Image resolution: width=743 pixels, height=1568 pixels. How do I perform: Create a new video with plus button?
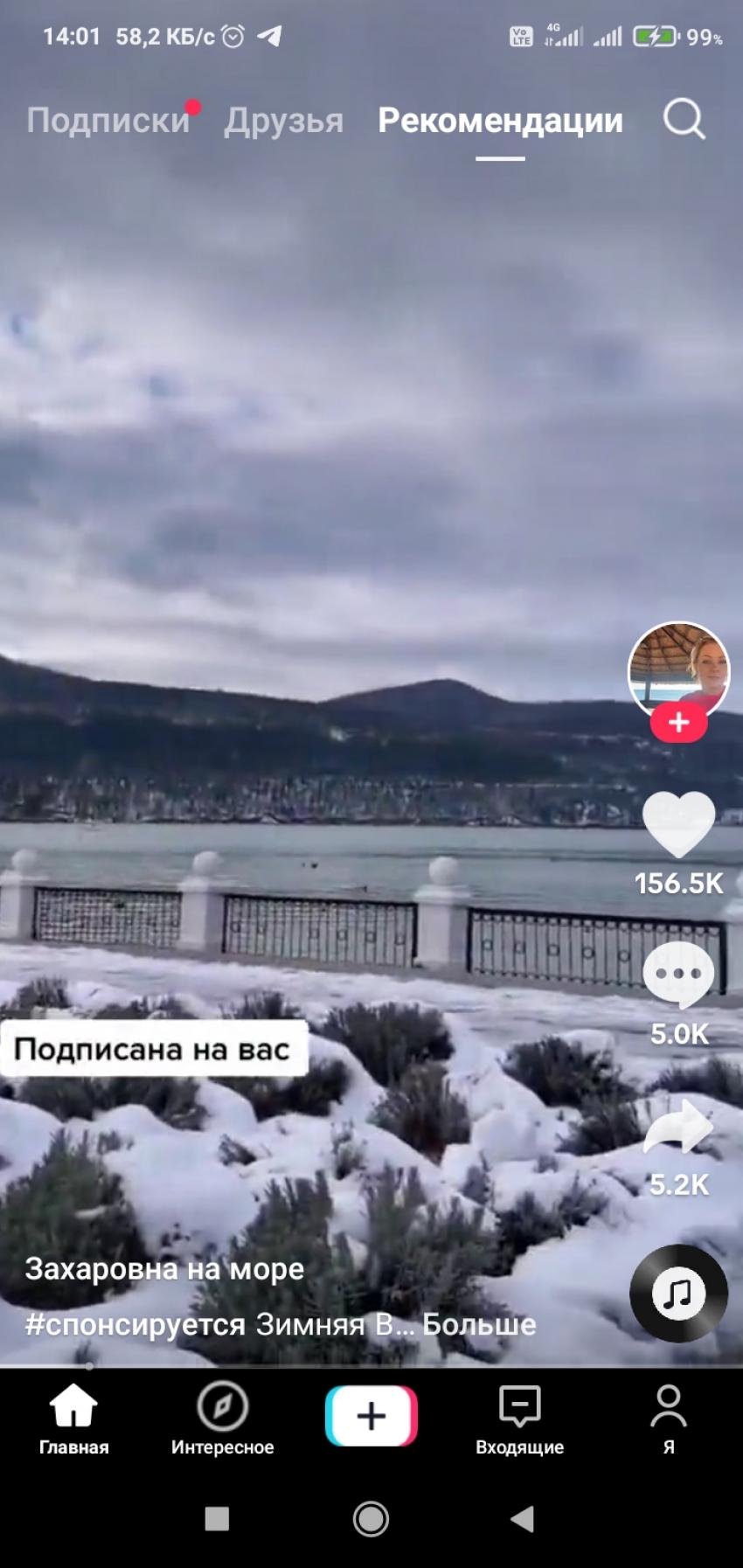pos(371,1416)
